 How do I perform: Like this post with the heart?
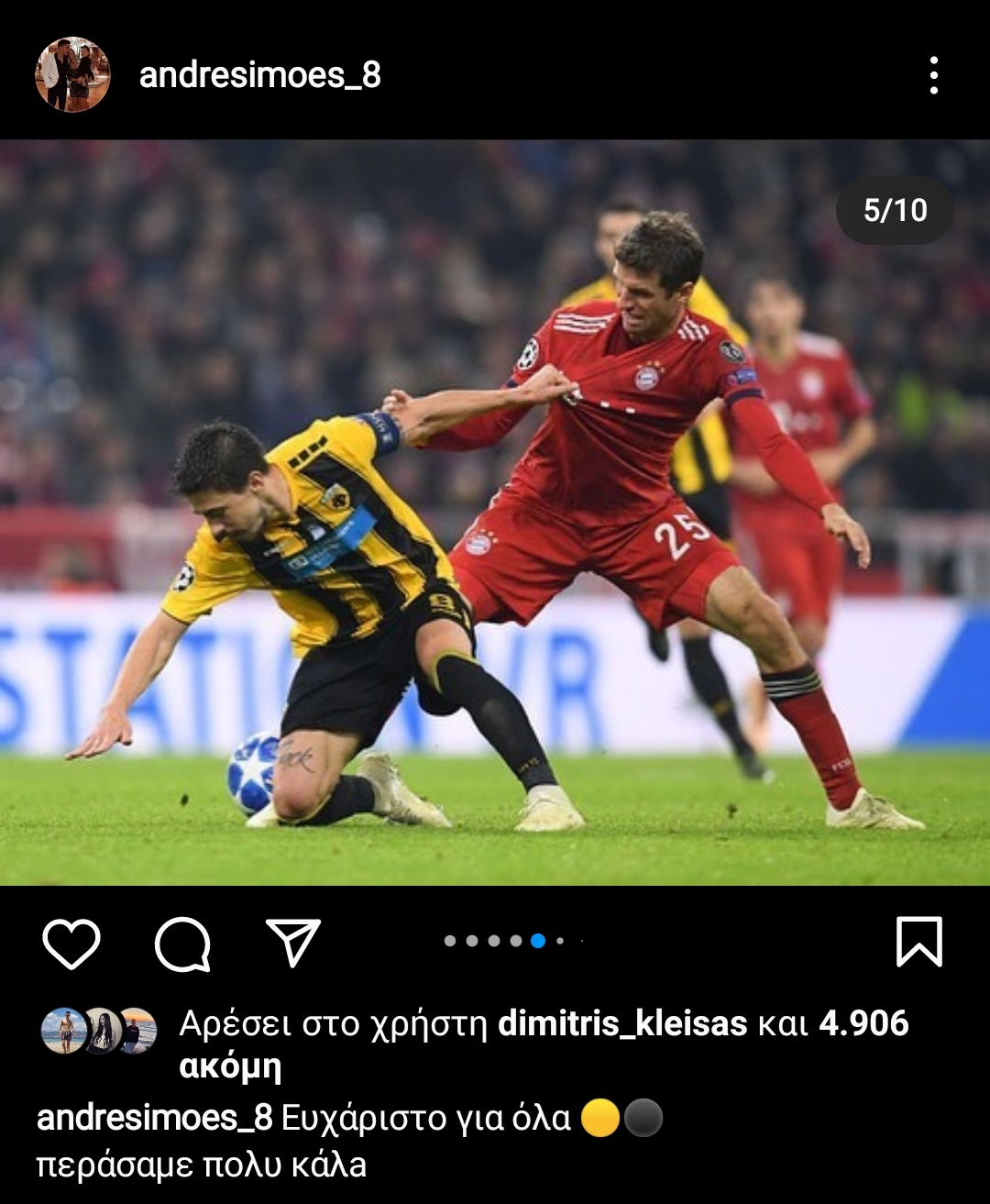tap(71, 944)
